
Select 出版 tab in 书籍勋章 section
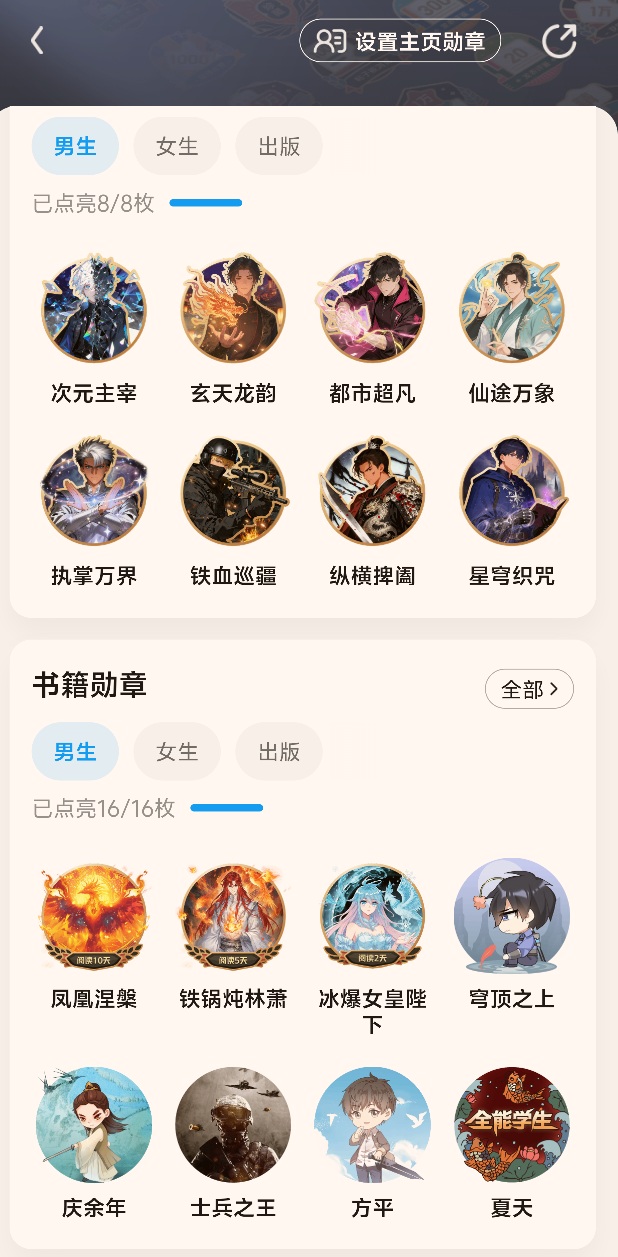click(279, 751)
